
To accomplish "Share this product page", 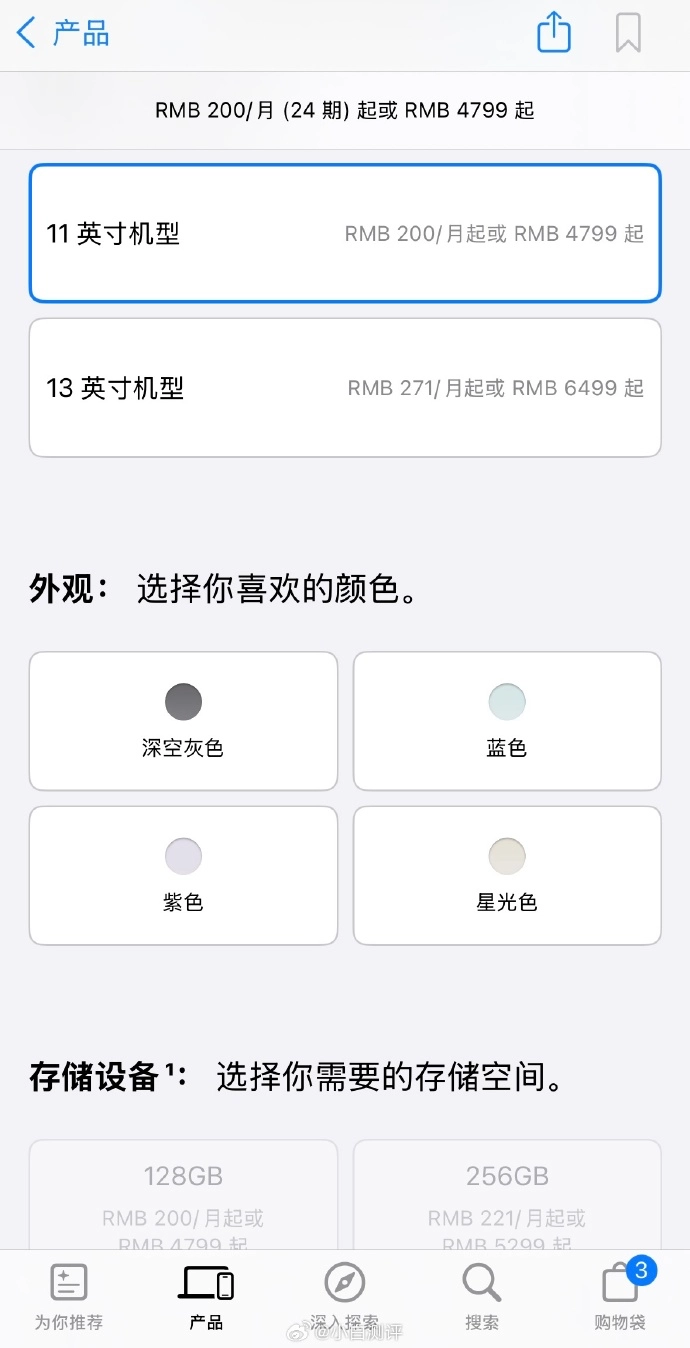I will [x=554, y=34].
